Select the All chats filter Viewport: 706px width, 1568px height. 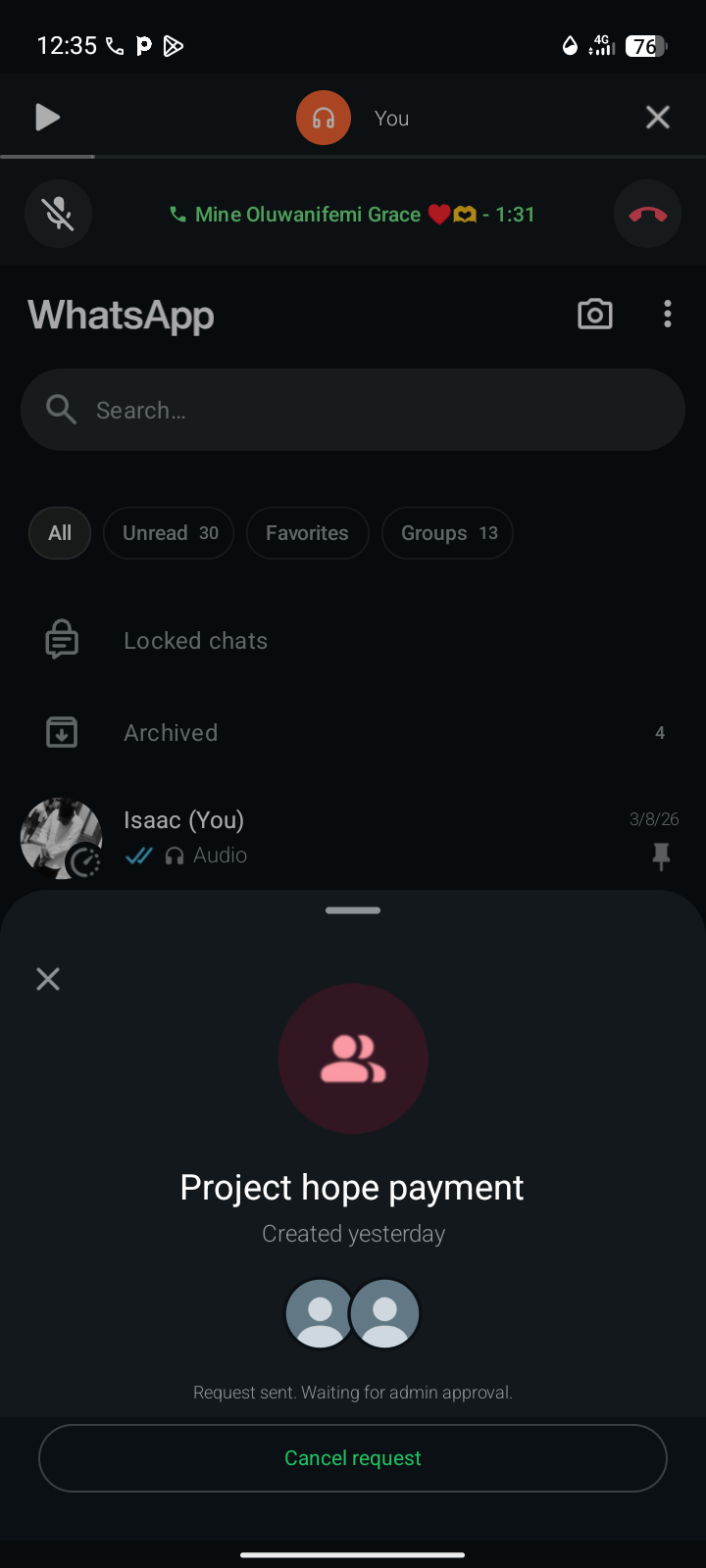tap(60, 533)
